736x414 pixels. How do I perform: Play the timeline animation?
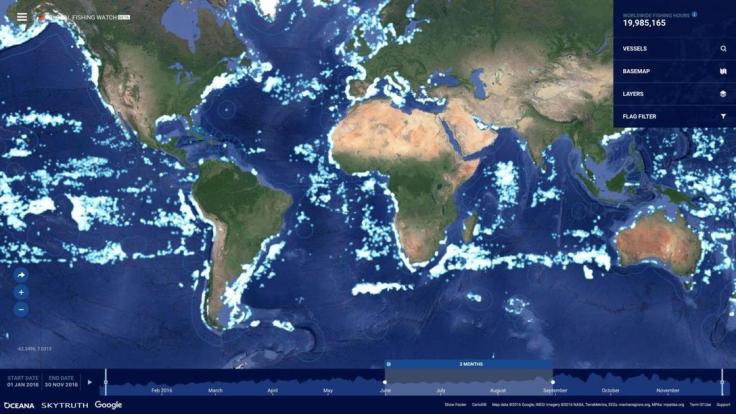pyautogui.click(x=90, y=381)
